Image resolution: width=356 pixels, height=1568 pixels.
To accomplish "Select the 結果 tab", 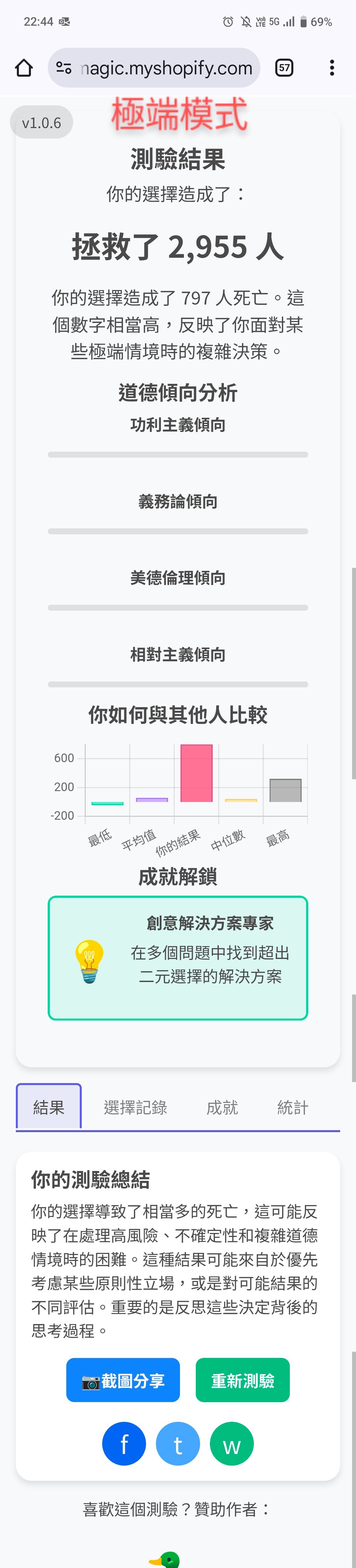I will coord(49,1106).
